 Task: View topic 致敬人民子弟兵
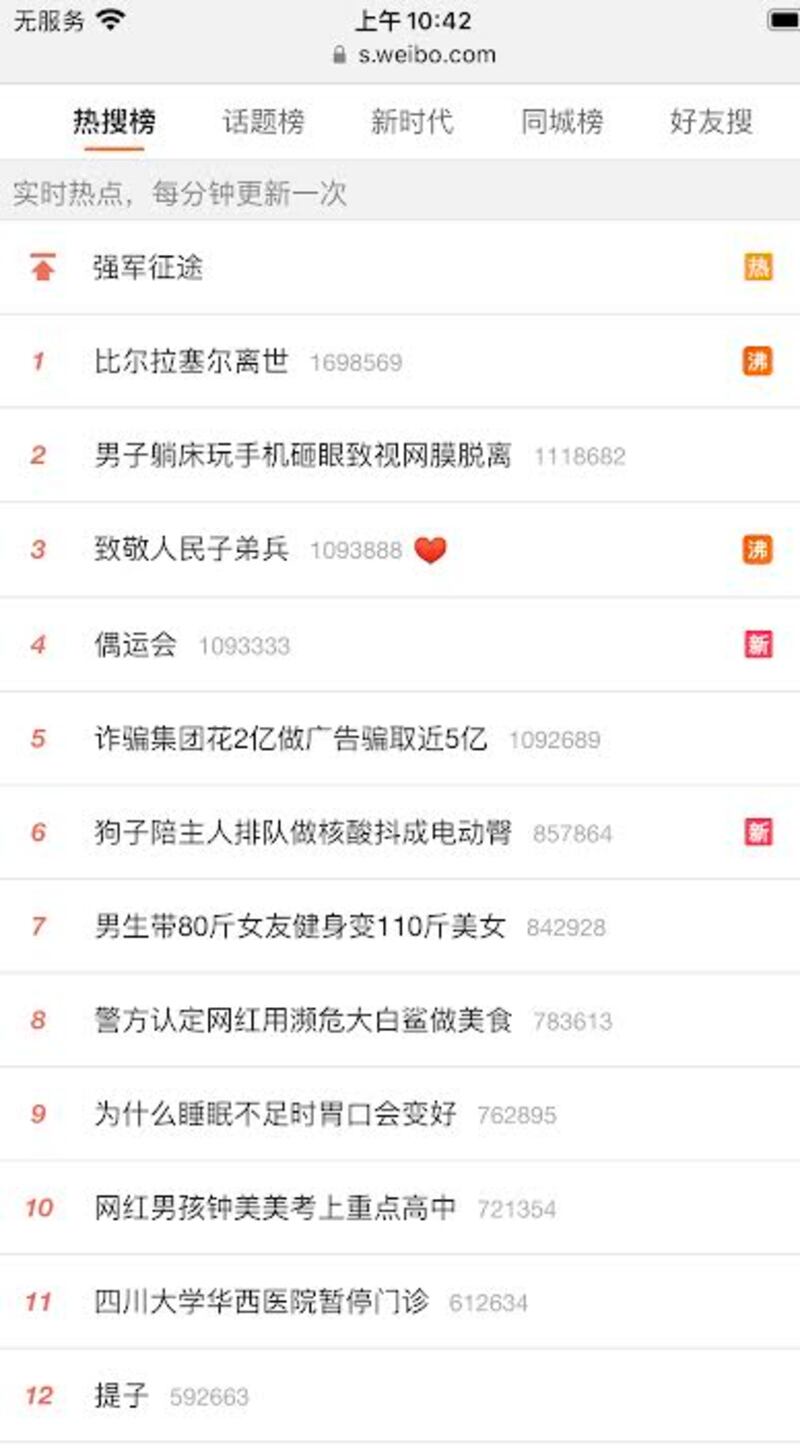click(191, 549)
